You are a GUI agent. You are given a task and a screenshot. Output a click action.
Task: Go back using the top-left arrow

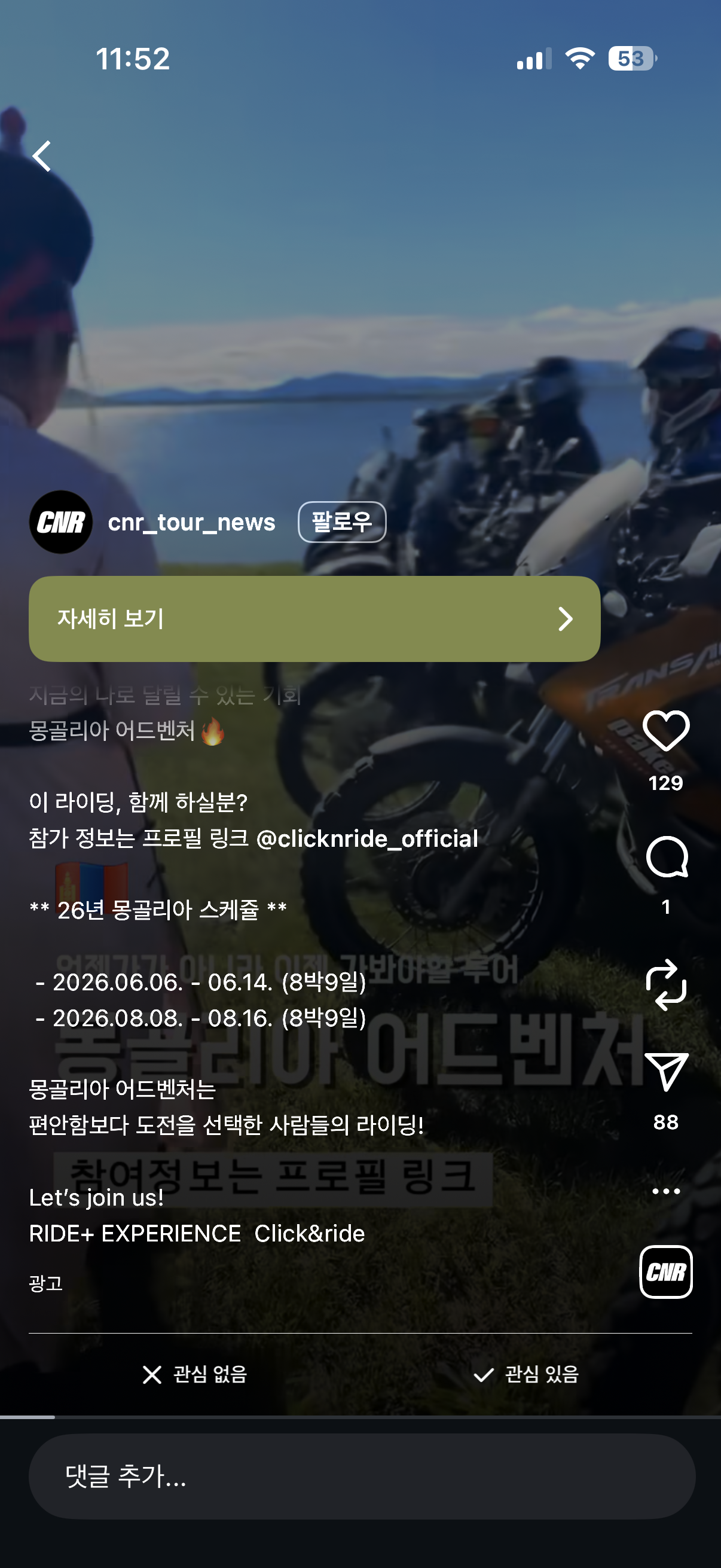(42, 157)
